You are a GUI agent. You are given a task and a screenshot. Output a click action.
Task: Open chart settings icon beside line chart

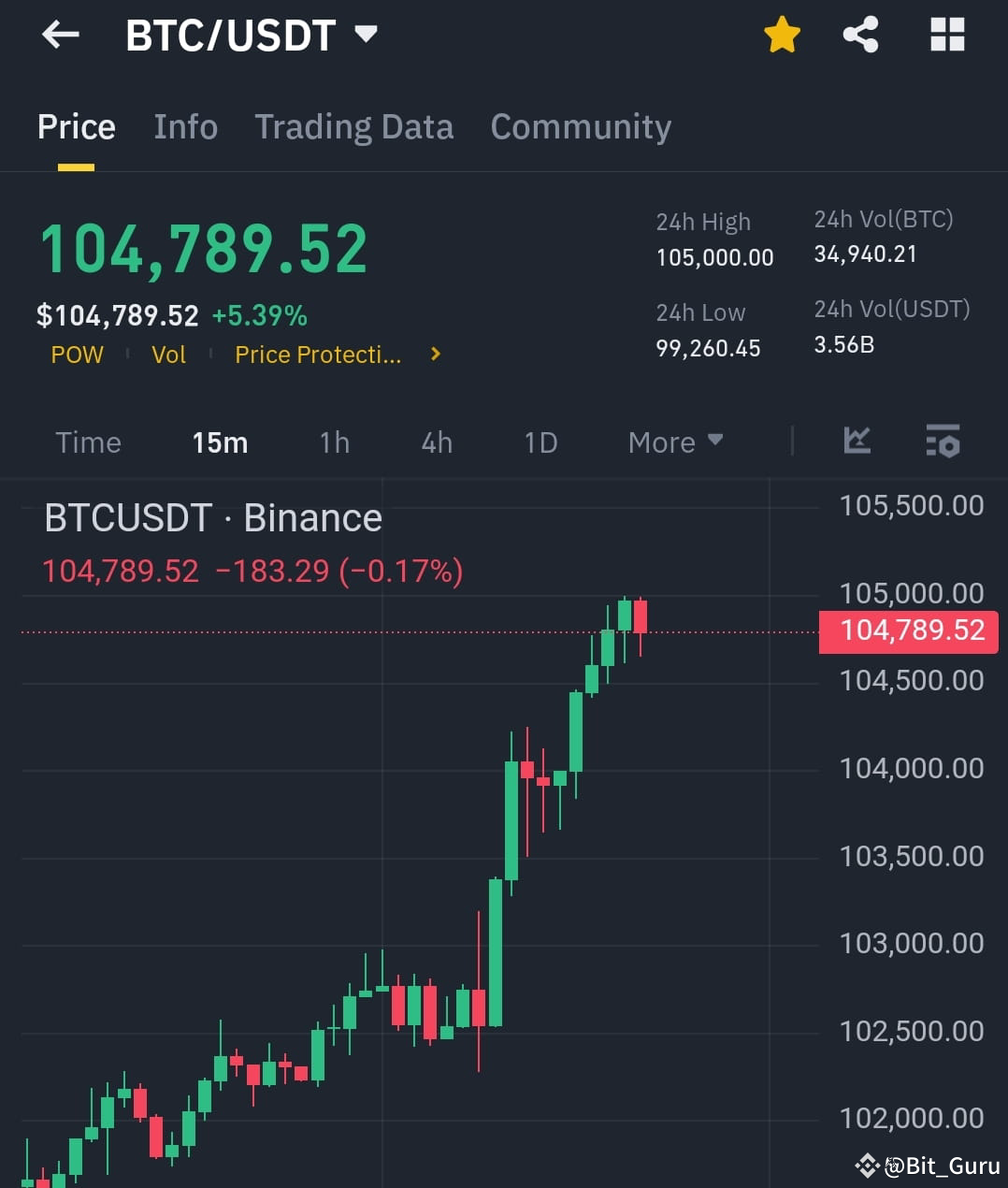(943, 441)
